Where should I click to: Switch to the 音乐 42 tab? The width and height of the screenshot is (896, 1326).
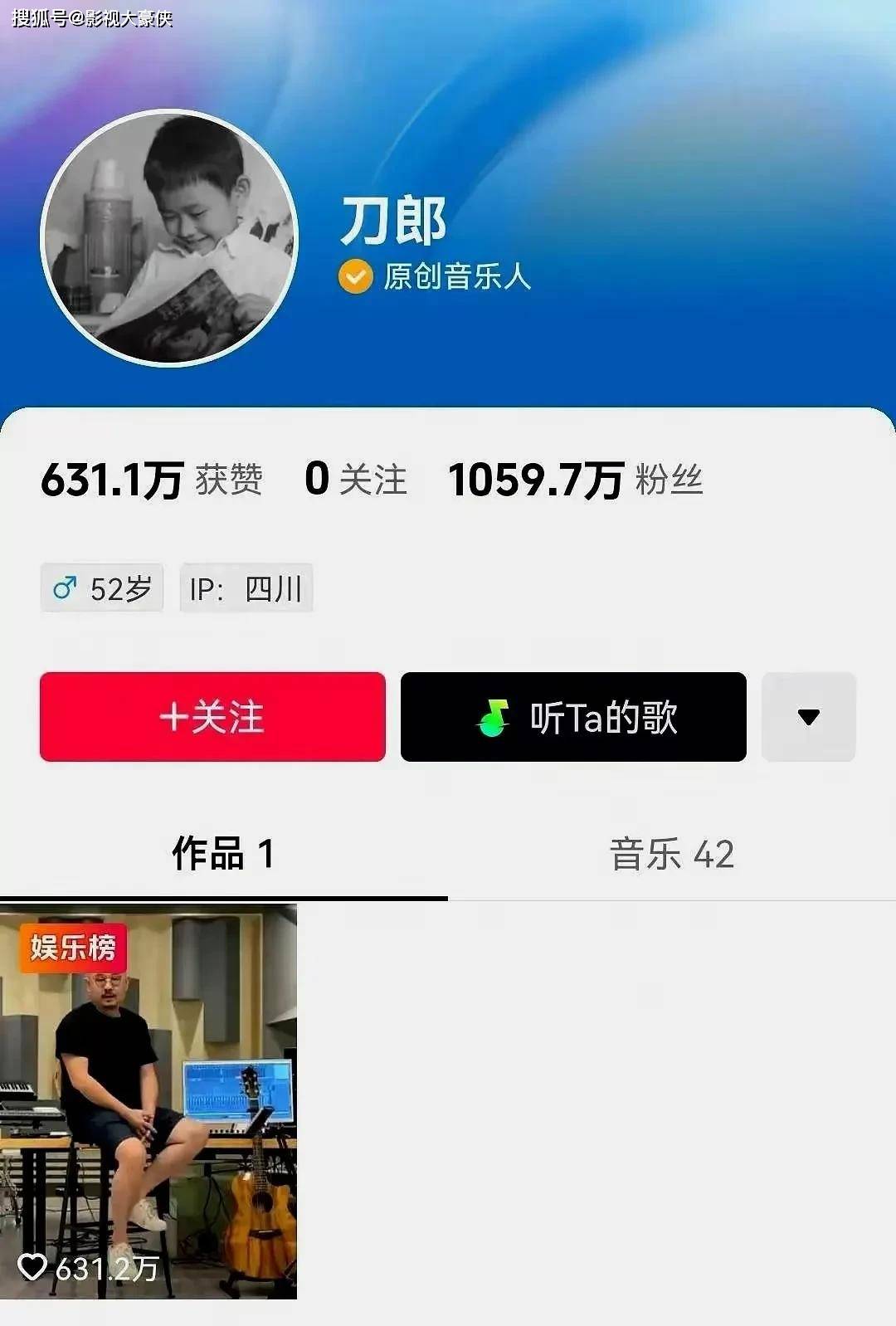tap(672, 855)
